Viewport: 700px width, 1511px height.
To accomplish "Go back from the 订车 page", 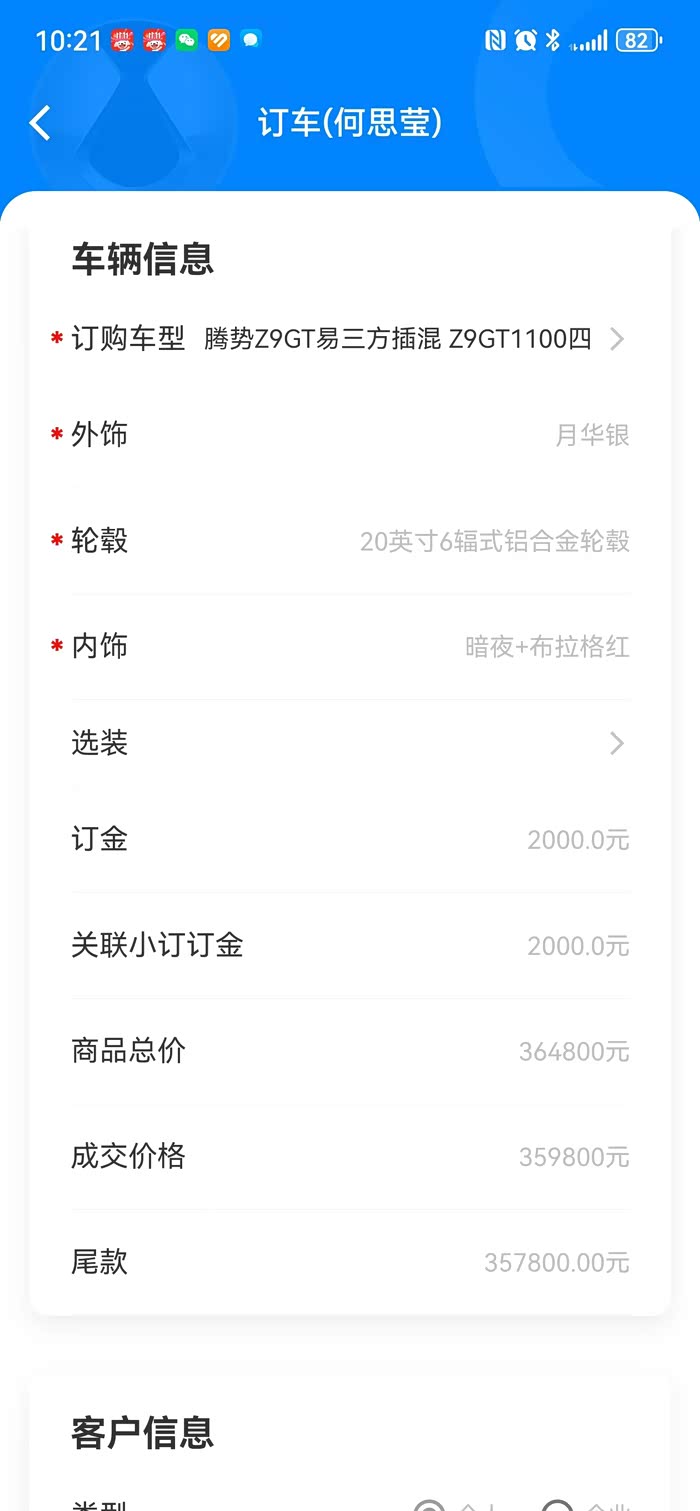I will tap(40, 123).
